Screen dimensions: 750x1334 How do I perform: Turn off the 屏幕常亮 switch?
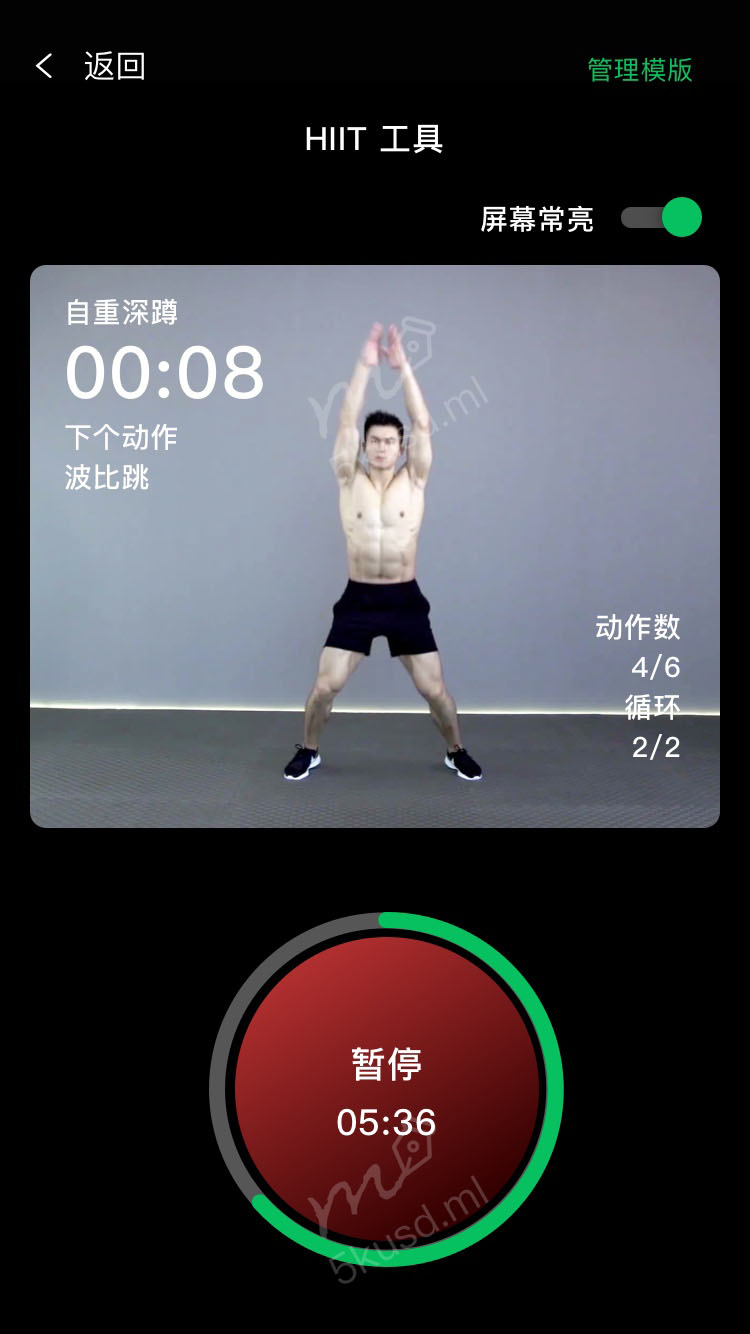[662, 217]
